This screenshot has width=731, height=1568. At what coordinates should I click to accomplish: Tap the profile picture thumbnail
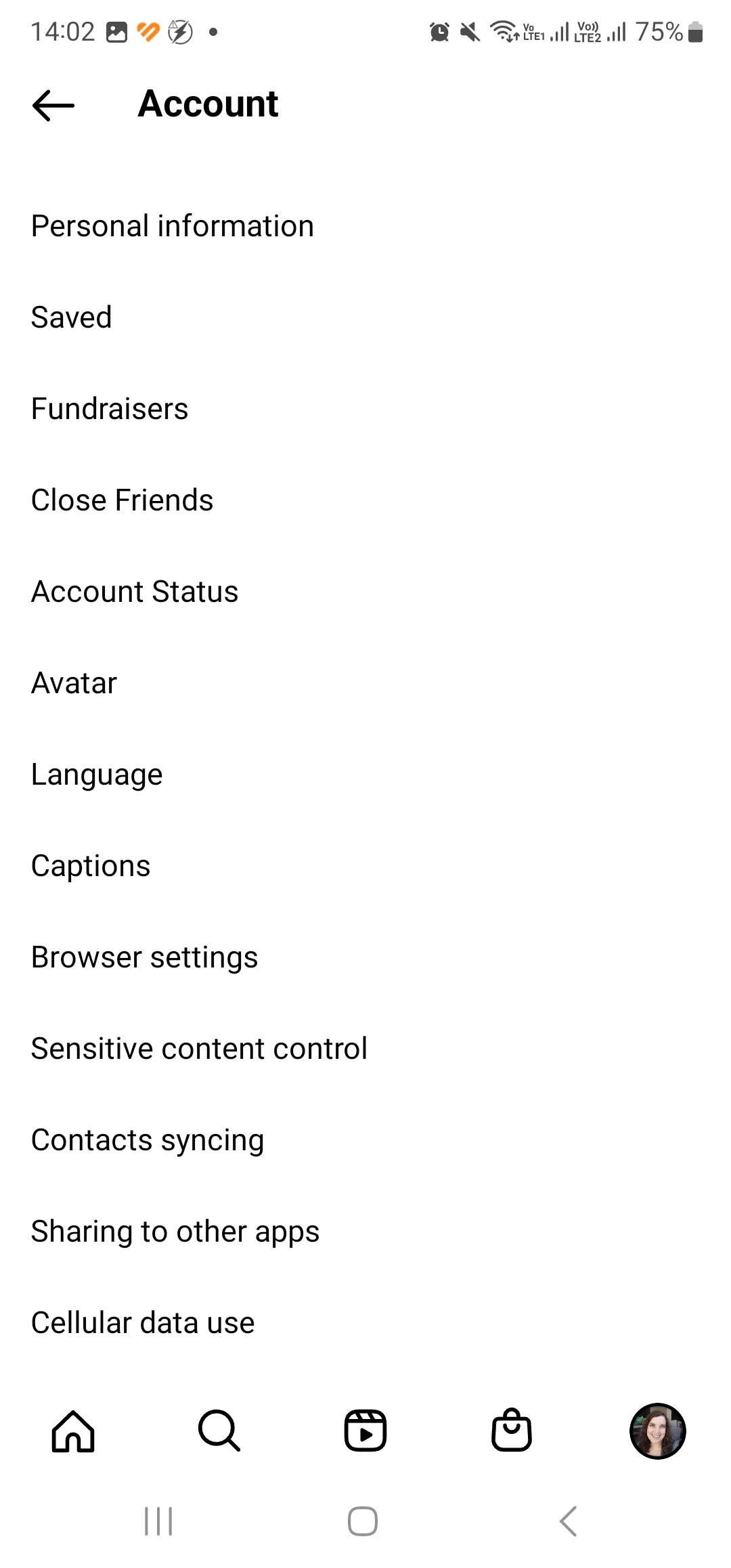point(657,1431)
